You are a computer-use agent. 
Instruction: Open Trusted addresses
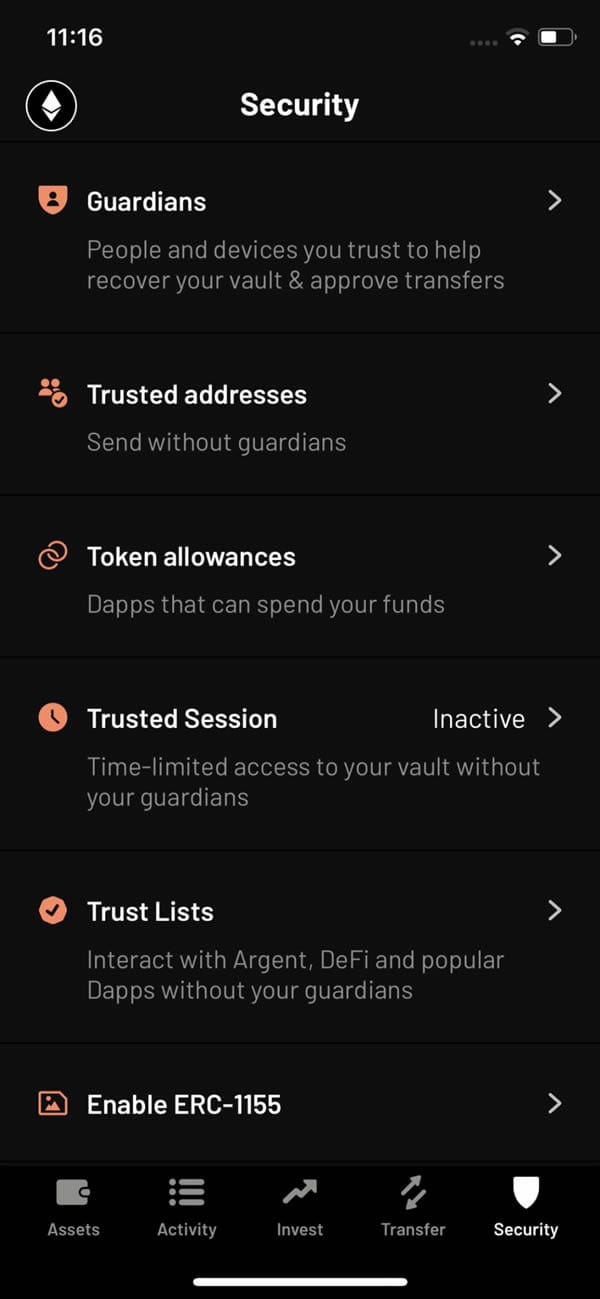point(300,415)
